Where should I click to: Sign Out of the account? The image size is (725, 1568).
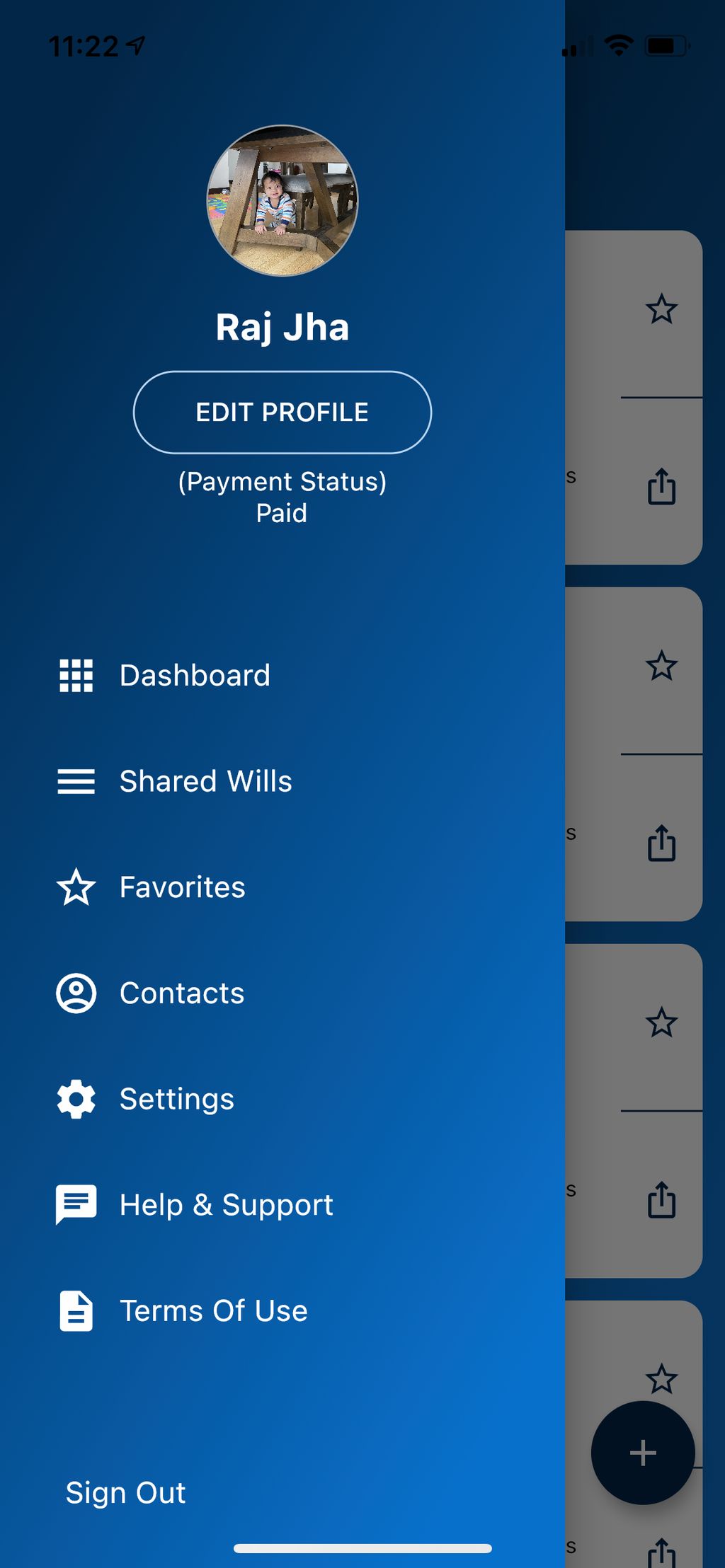tap(125, 1492)
